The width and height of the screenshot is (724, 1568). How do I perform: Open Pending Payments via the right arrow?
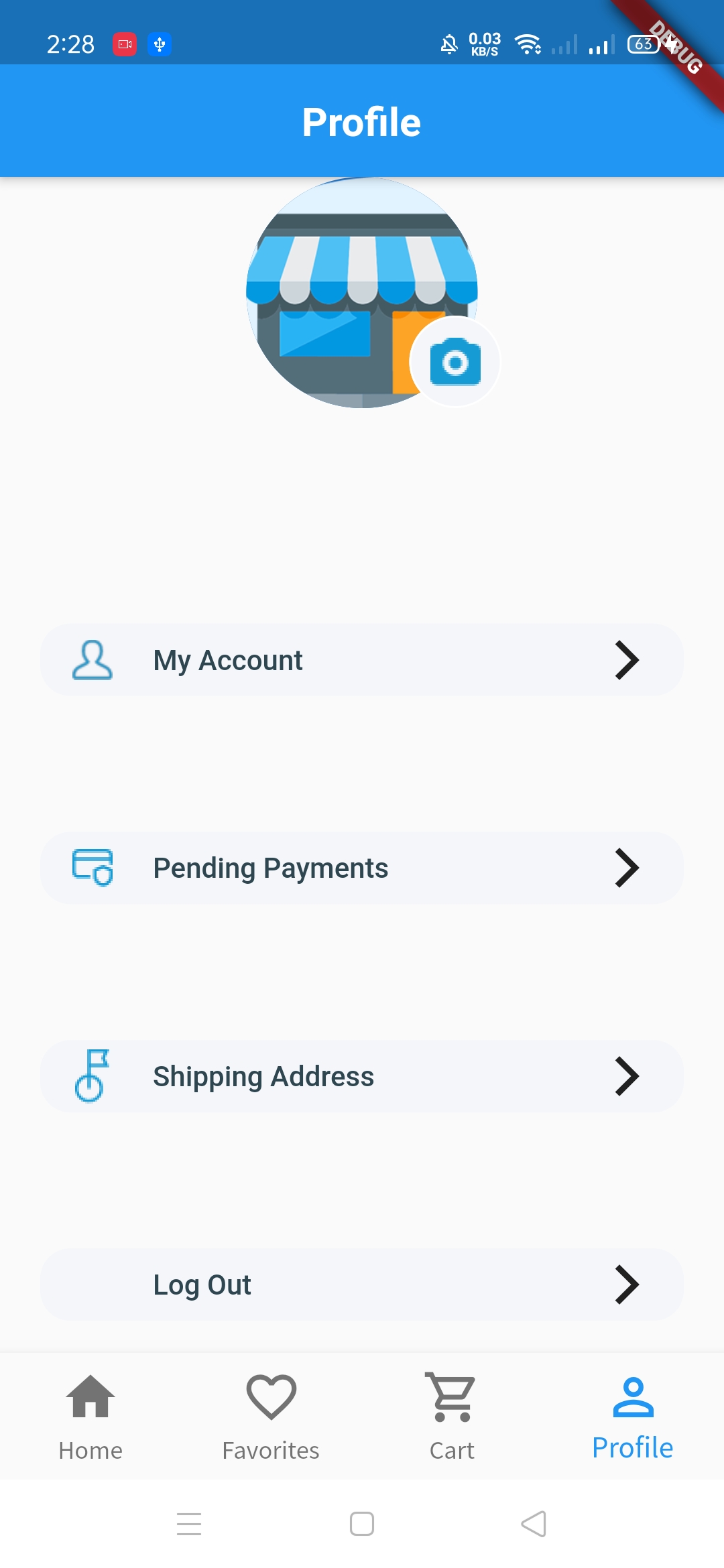pyautogui.click(x=627, y=868)
